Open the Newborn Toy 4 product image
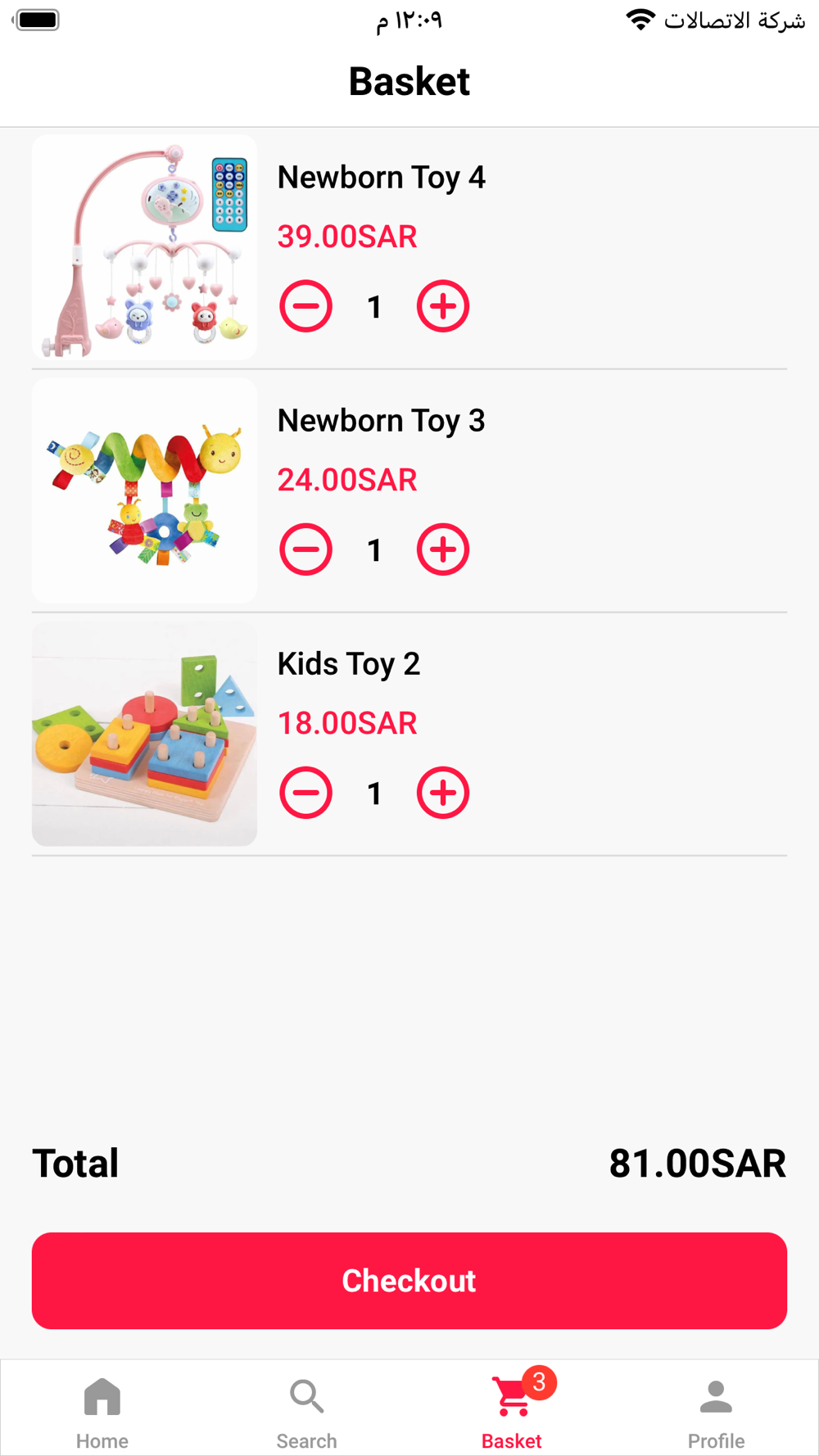 pos(144,247)
